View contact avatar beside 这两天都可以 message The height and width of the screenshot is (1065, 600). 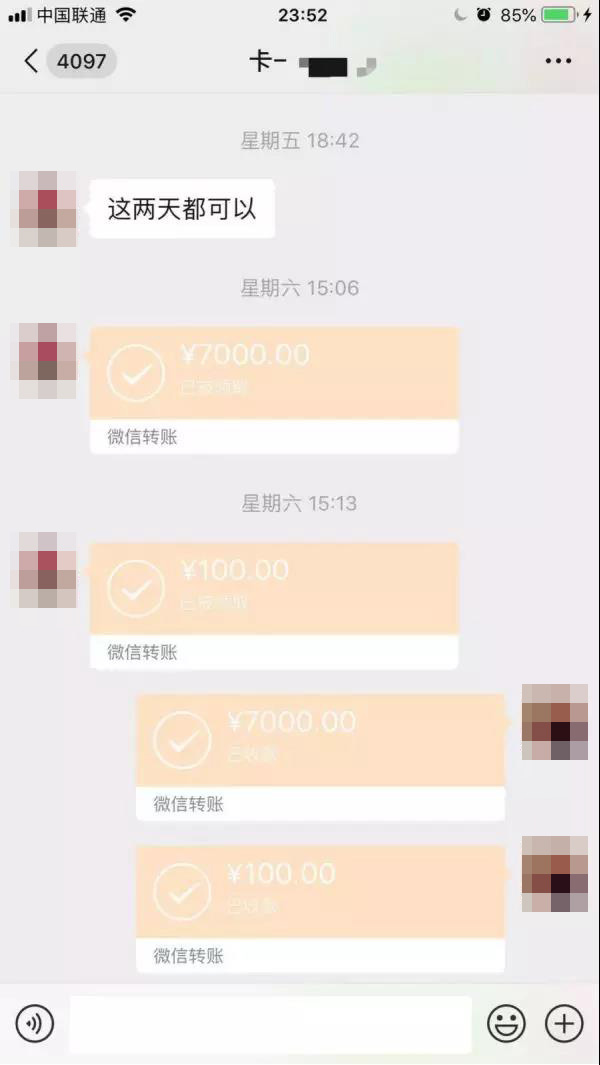click(47, 208)
